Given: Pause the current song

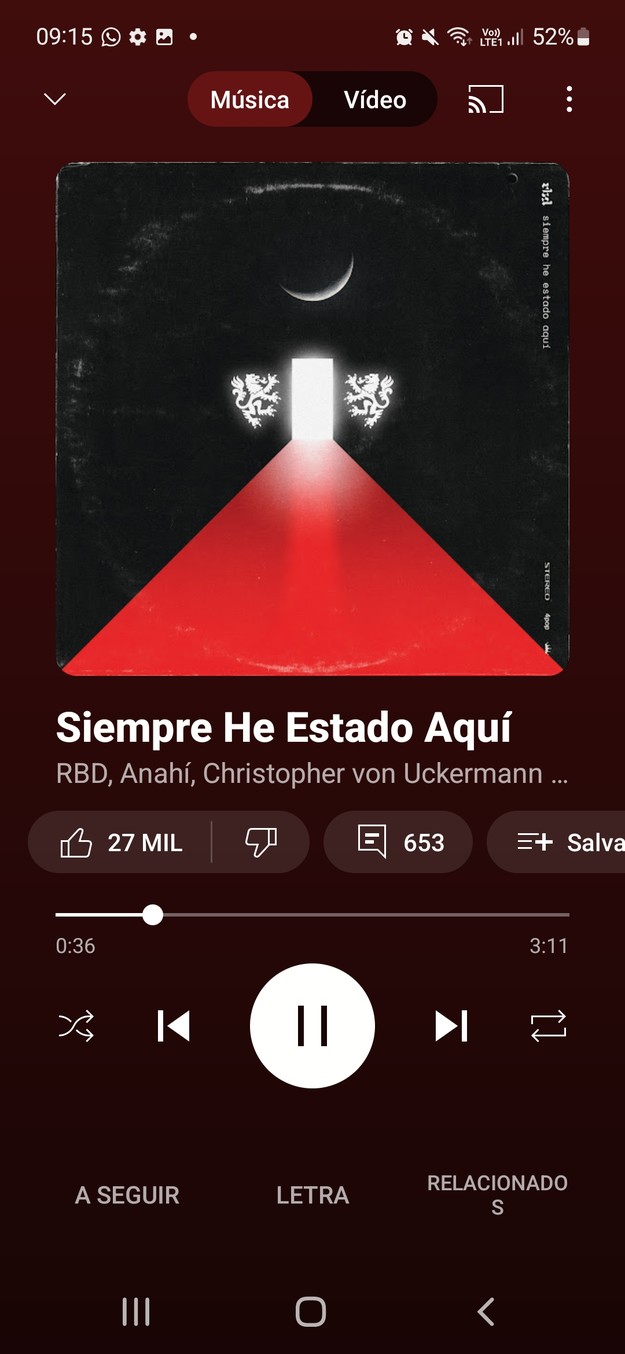Looking at the screenshot, I should point(312,1026).
